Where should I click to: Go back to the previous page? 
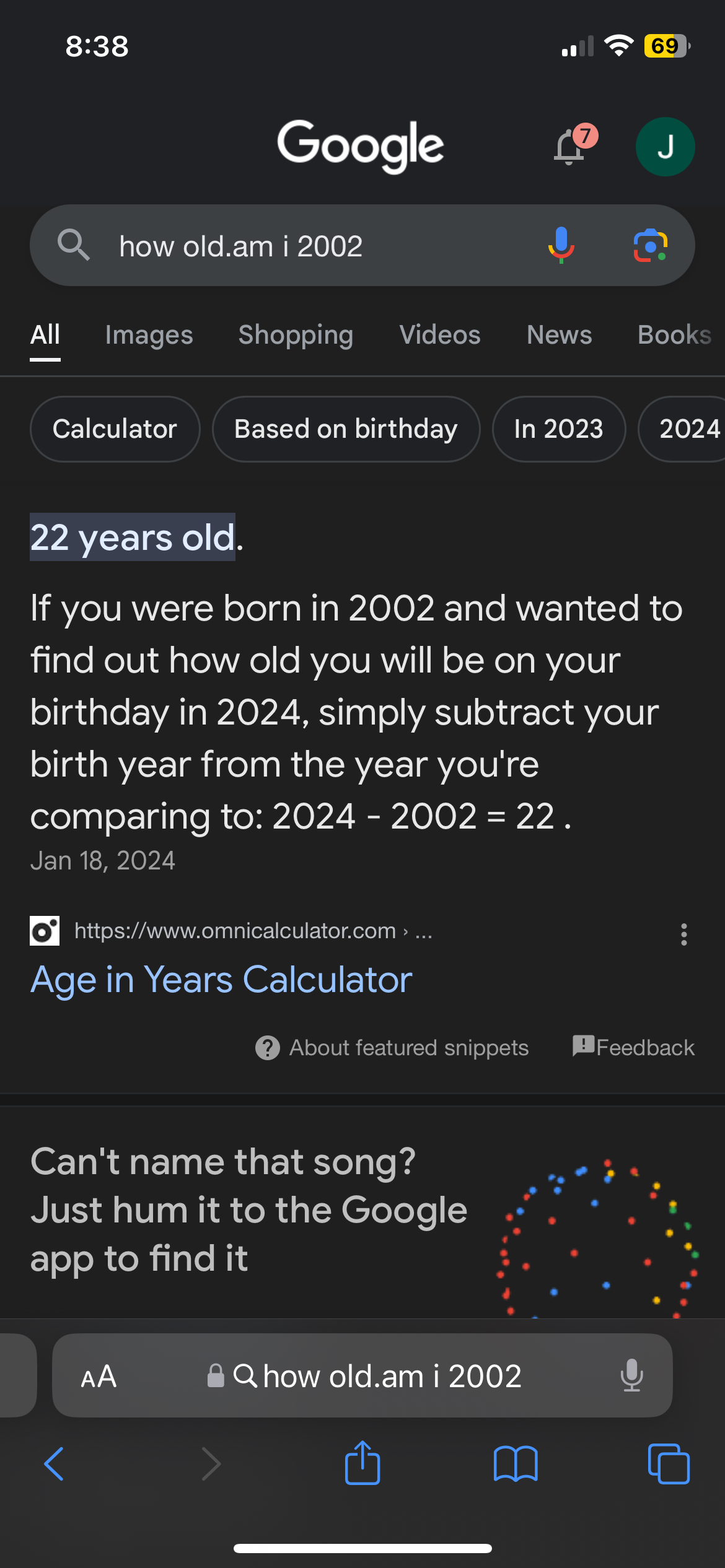[54, 1464]
